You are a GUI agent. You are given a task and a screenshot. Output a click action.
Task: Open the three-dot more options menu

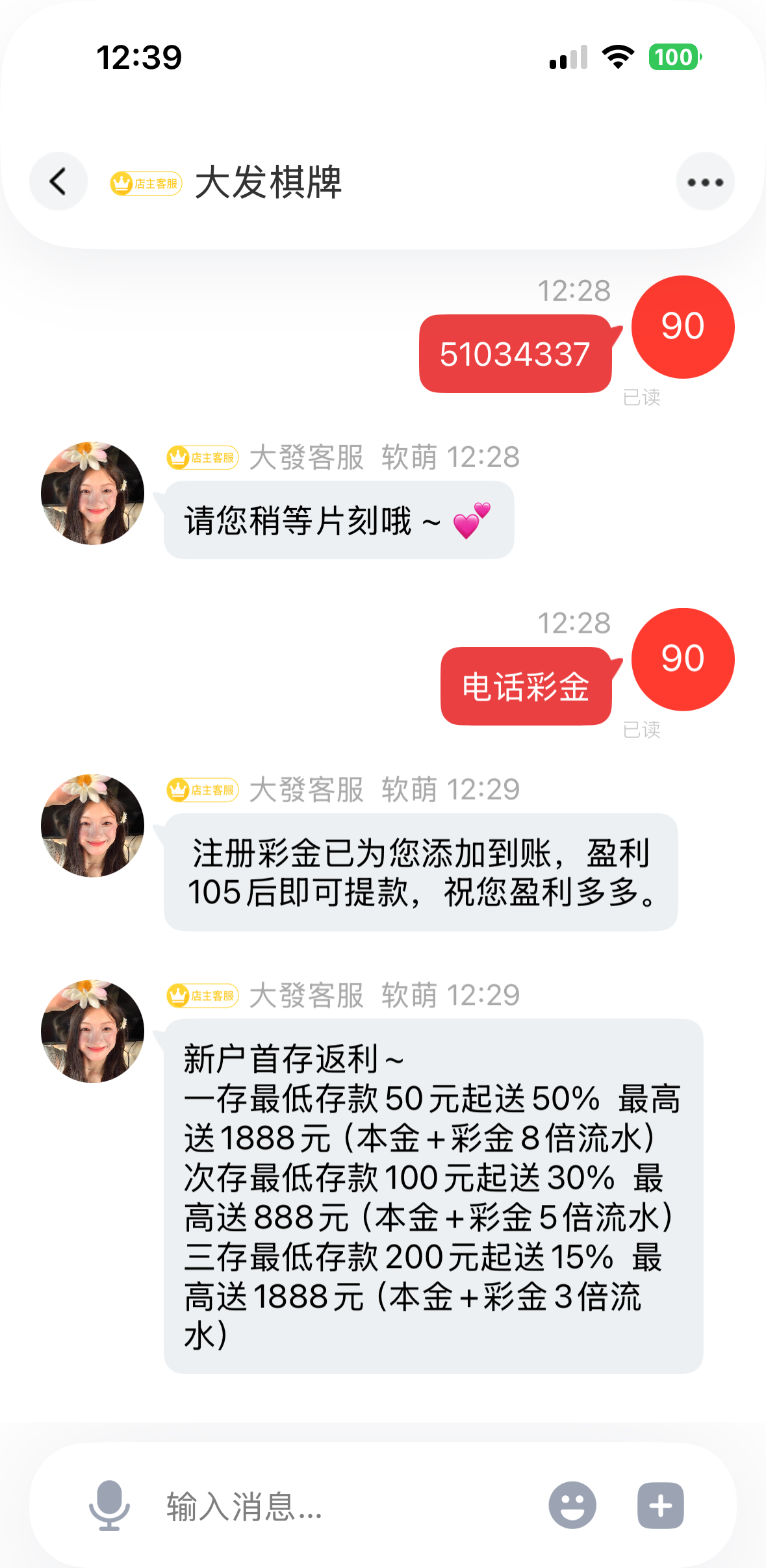[705, 182]
